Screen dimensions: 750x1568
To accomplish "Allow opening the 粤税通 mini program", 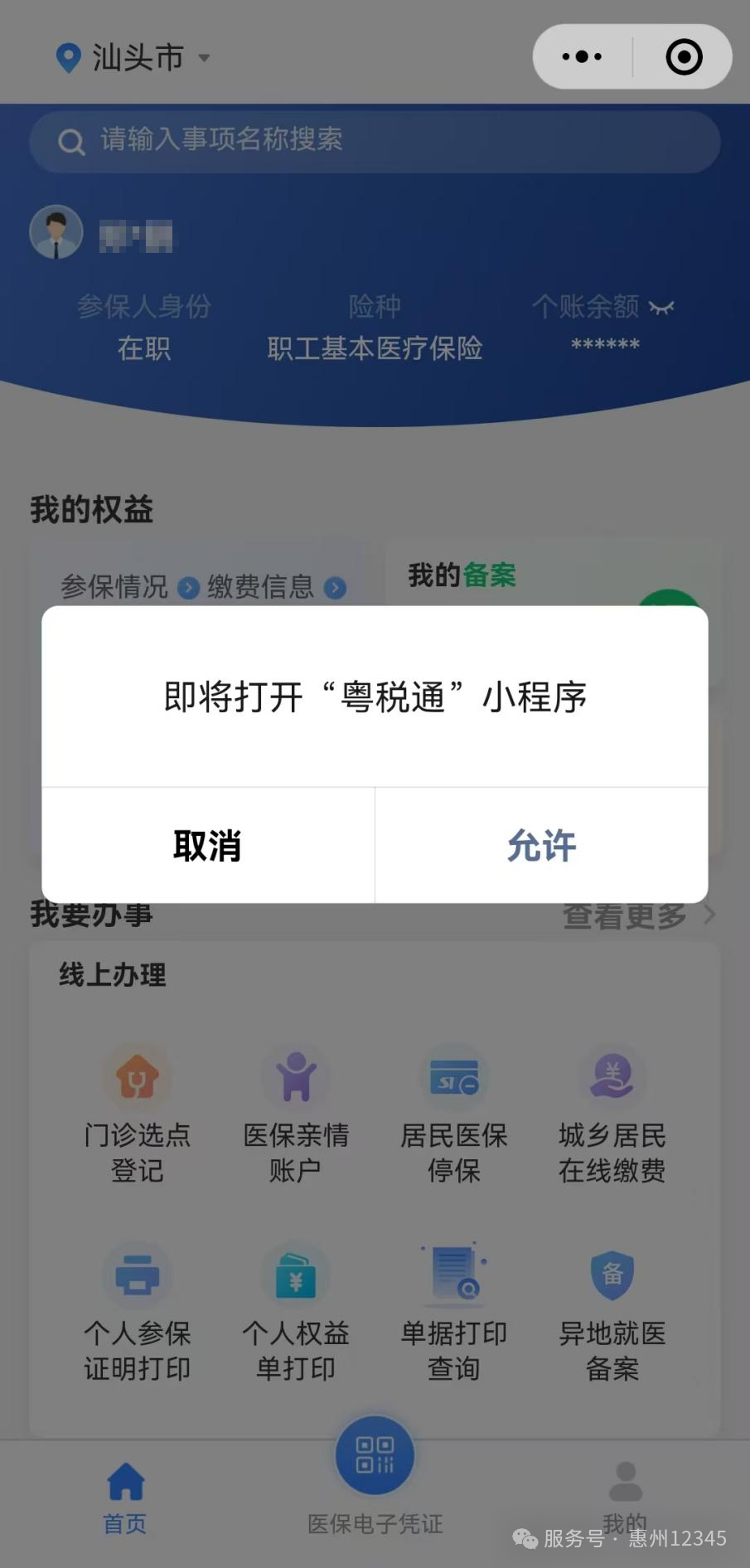I will pyautogui.click(x=541, y=846).
